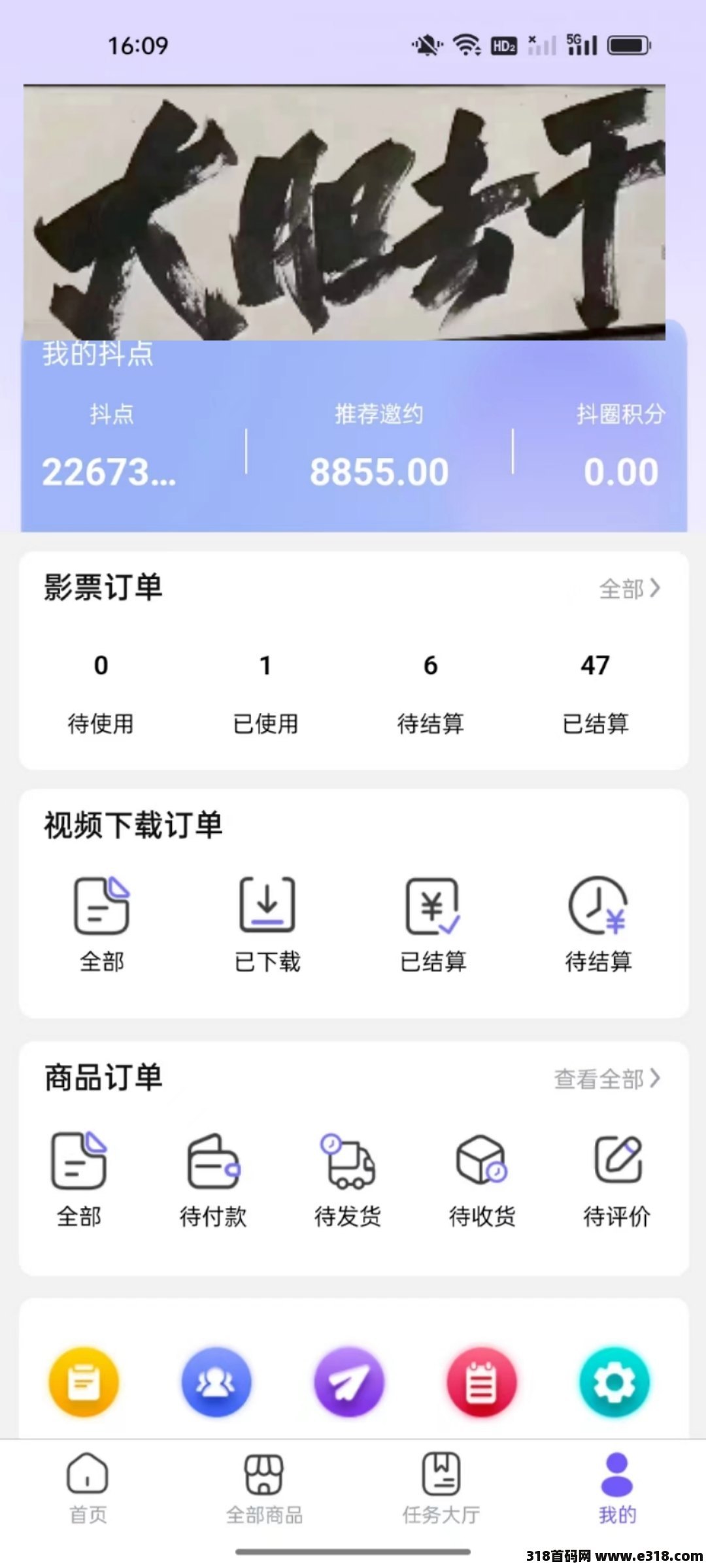View 已下载 video download orders
The image size is (706, 1568).
tap(267, 923)
